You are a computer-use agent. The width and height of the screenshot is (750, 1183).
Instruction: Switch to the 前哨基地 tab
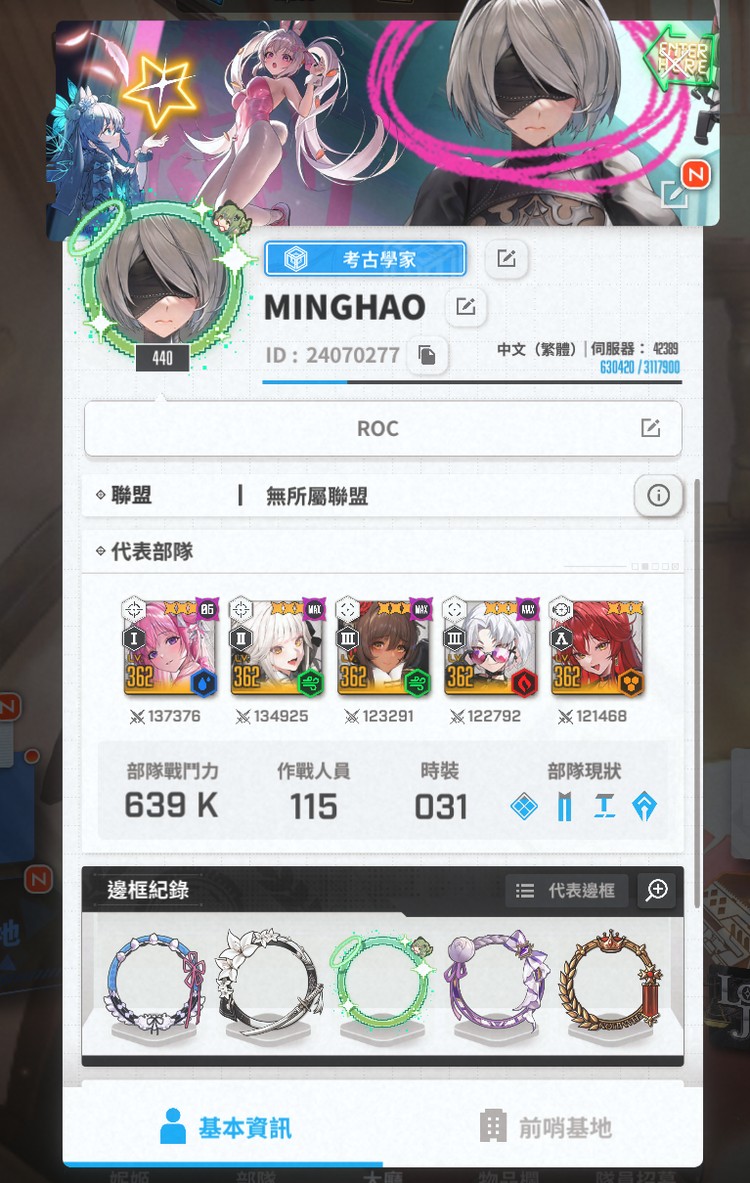(x=545, y=1128)
